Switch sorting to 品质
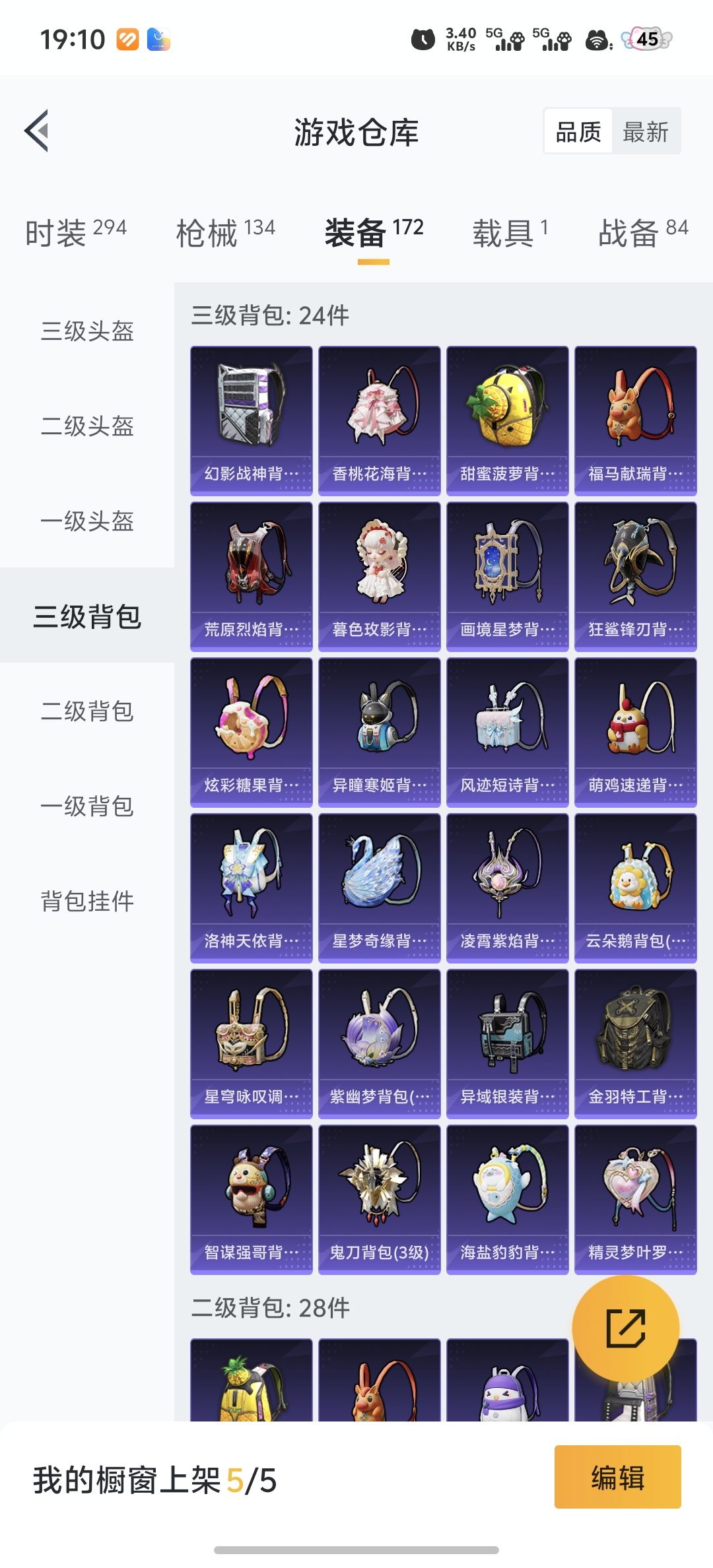This screenshot has width=713, height=1568. coord(577,131)
